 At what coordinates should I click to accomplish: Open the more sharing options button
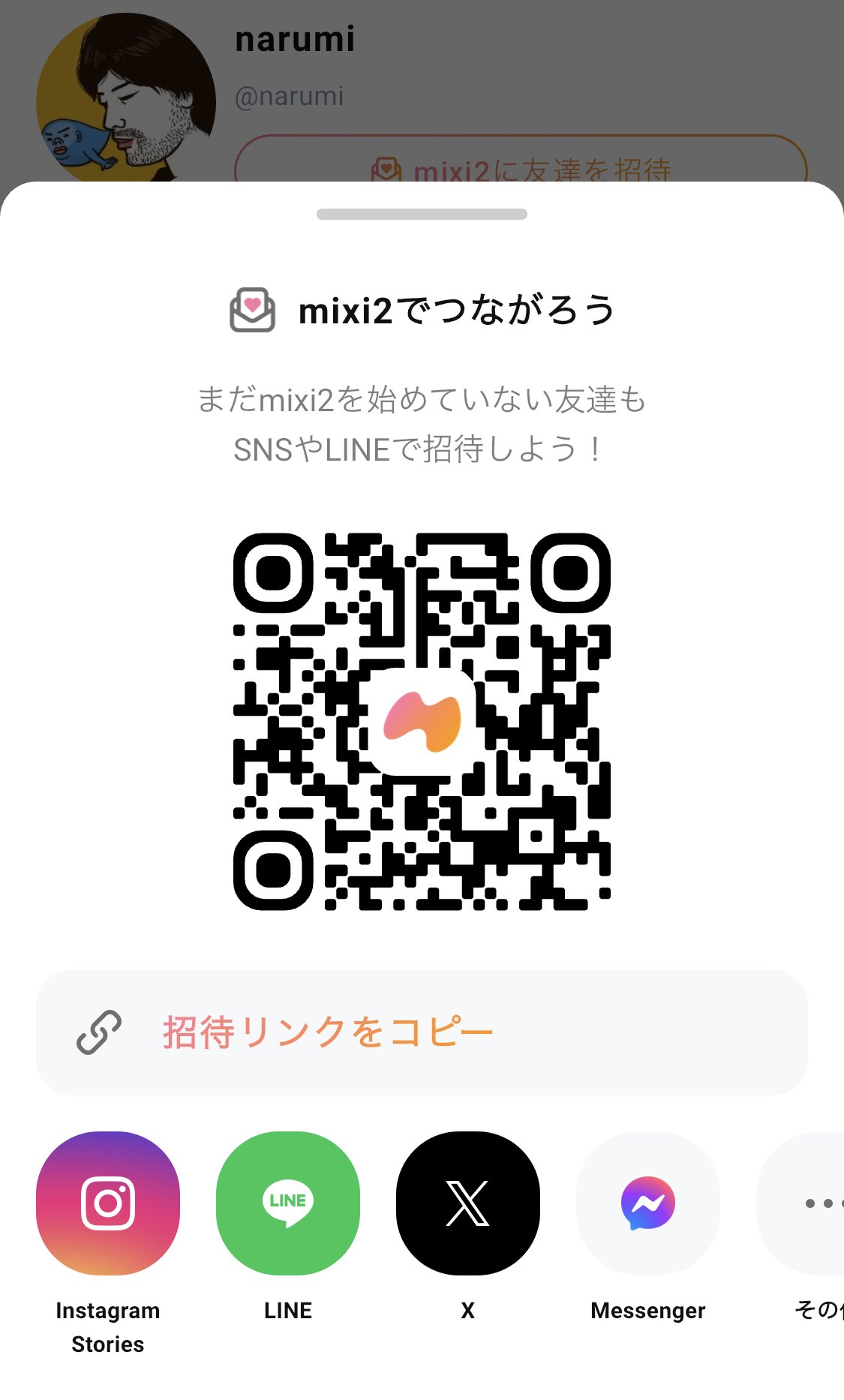[x=801, y=1203]
